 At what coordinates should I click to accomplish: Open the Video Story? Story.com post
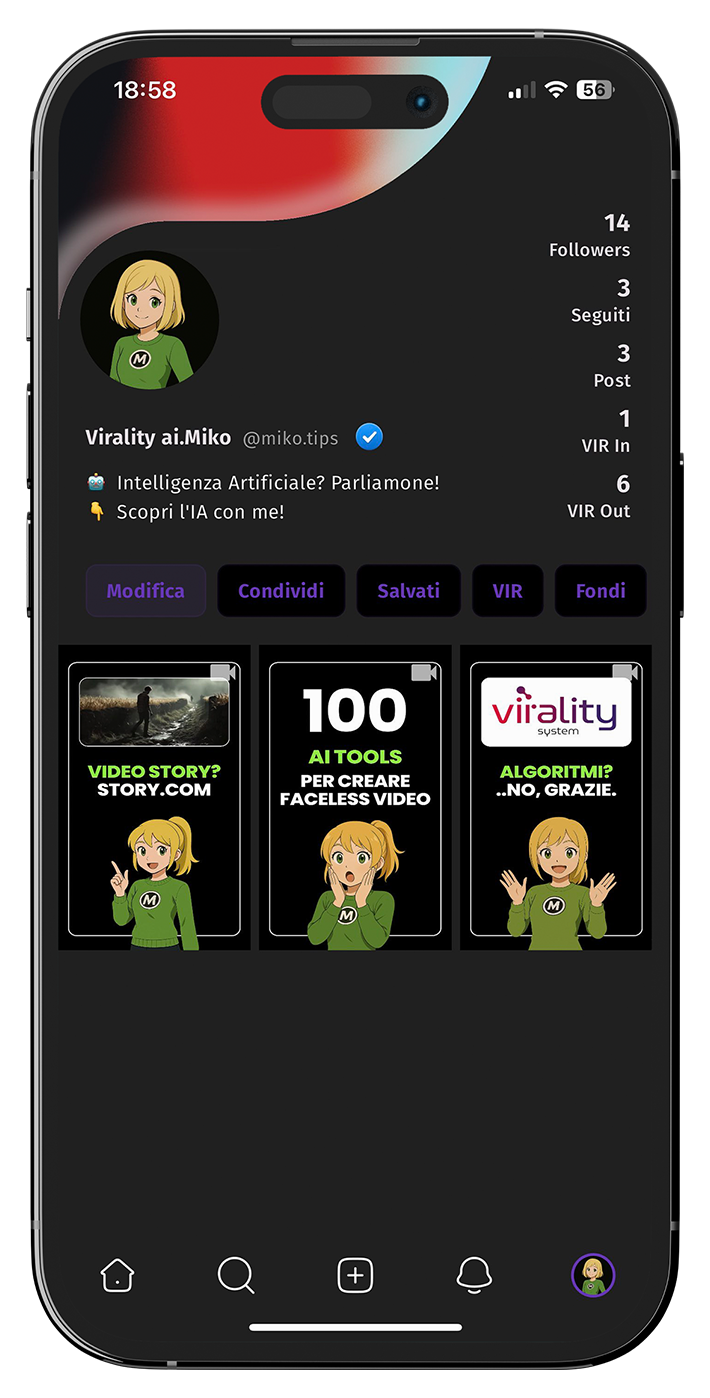tap(154, 798)
